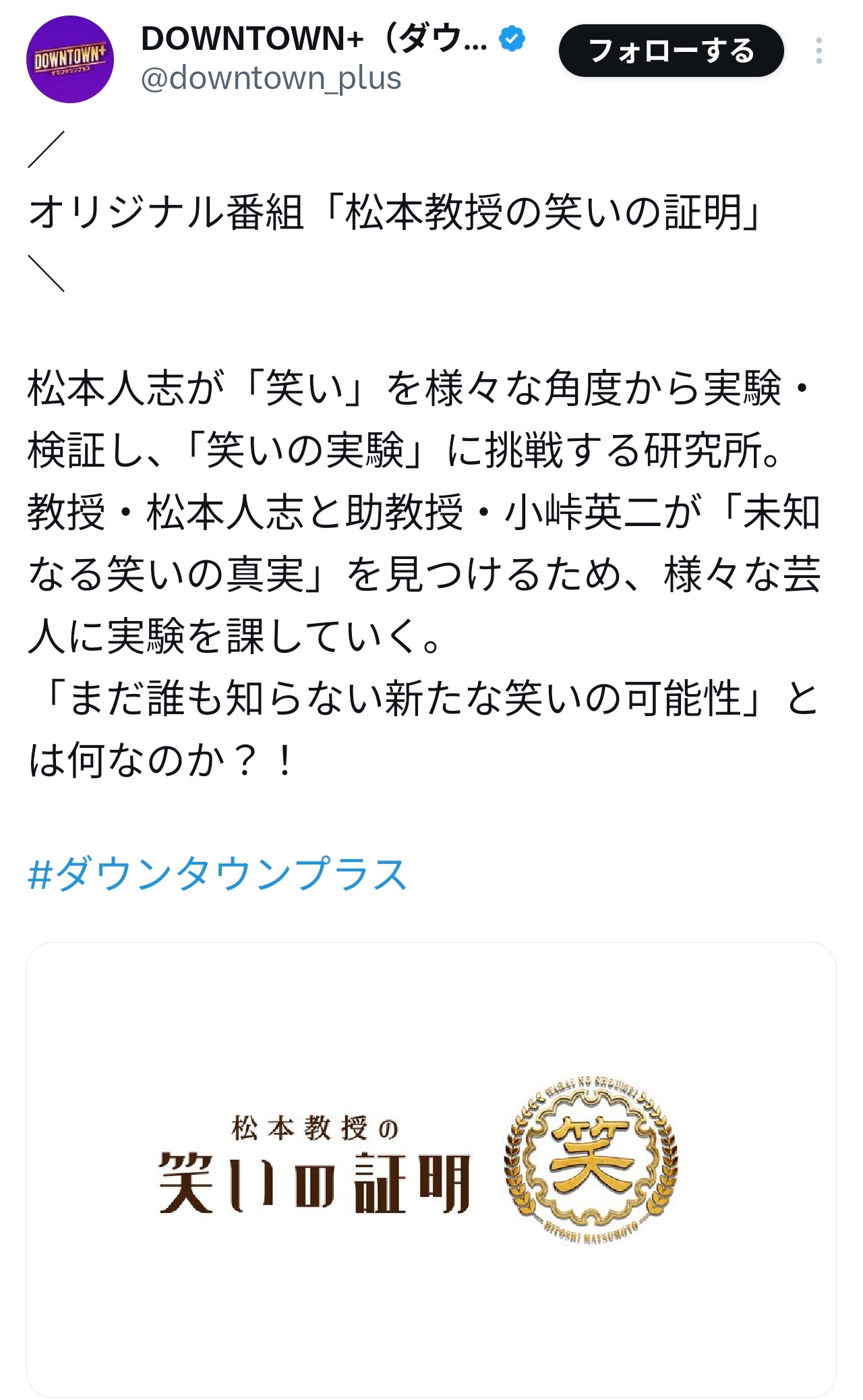Open the #ダウンタウンプラス hashtag
Screen dimensions: 863x1400
[x=217, y=875]
